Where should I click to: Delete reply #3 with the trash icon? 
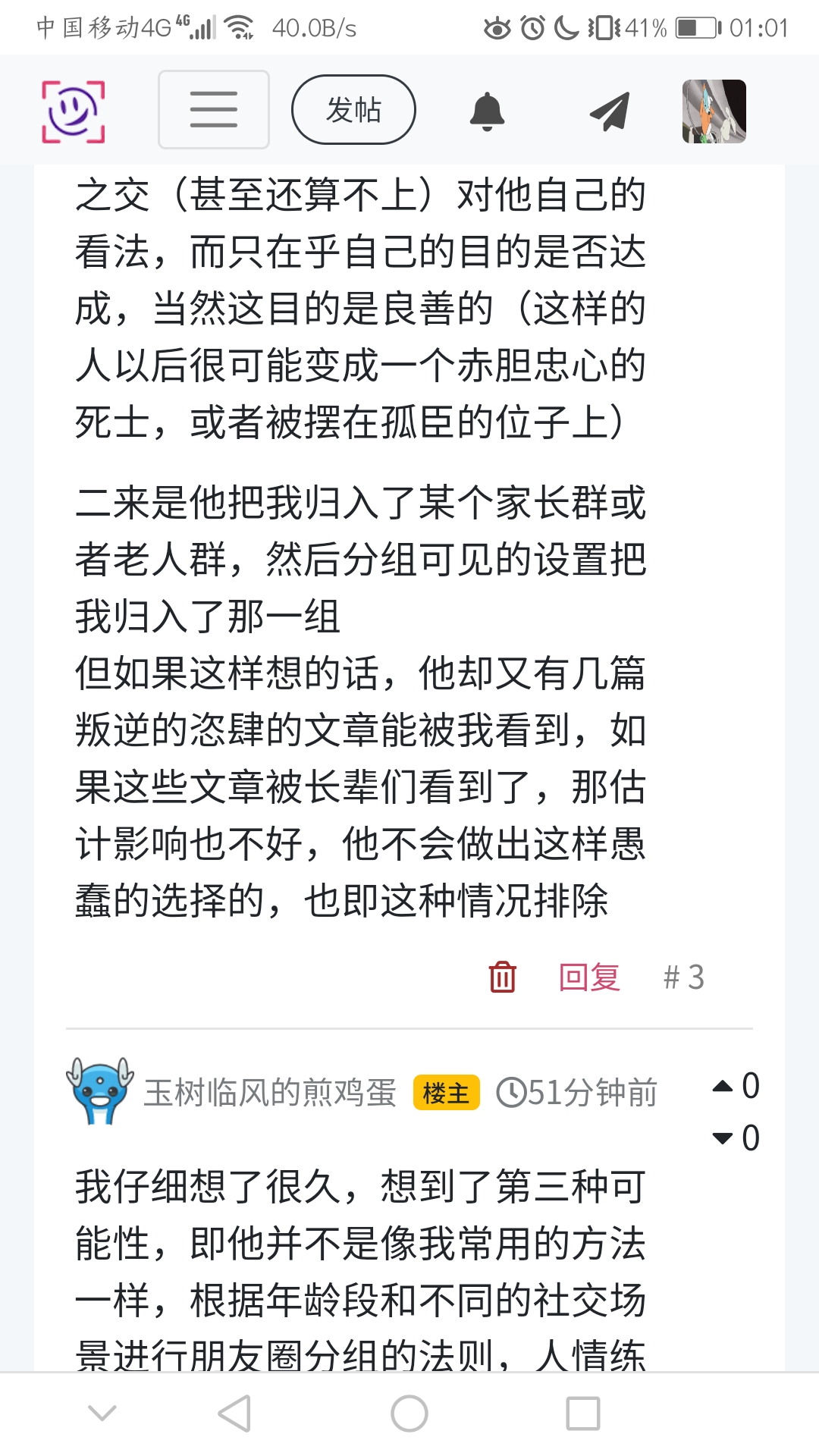502,977
